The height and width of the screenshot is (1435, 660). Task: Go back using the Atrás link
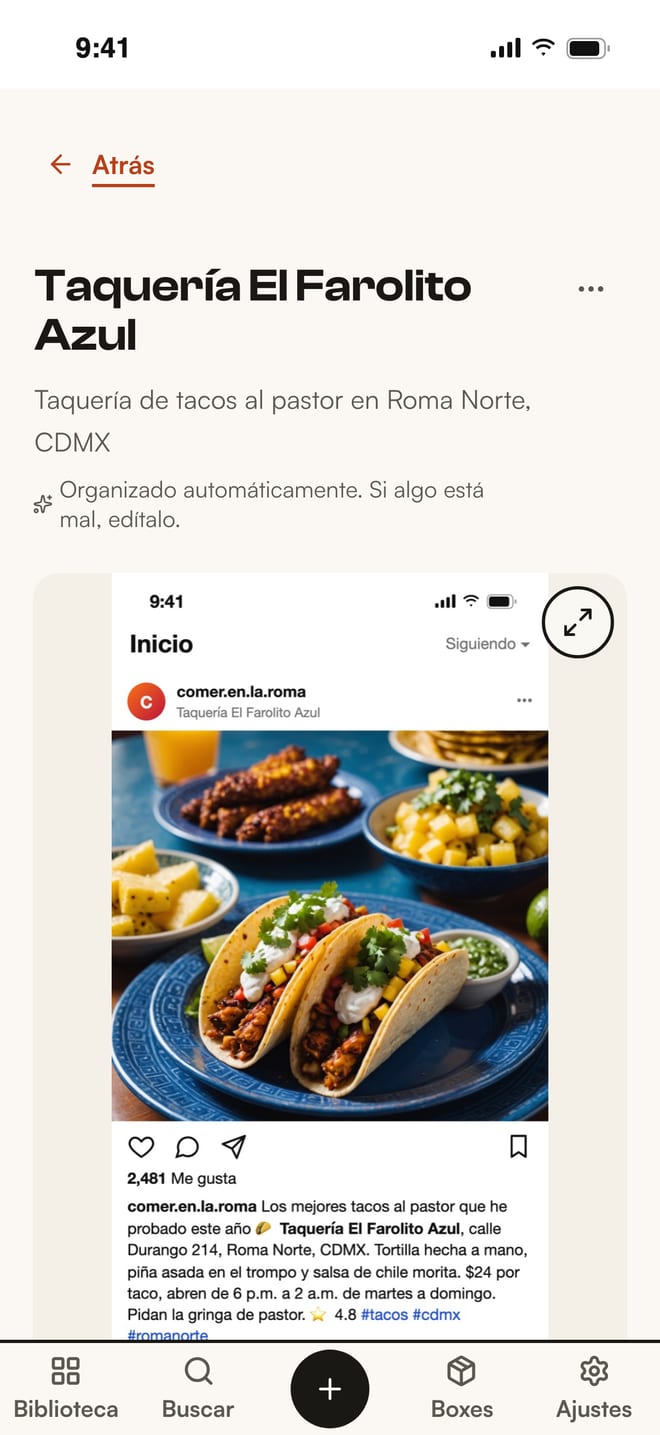pos(102,165)
